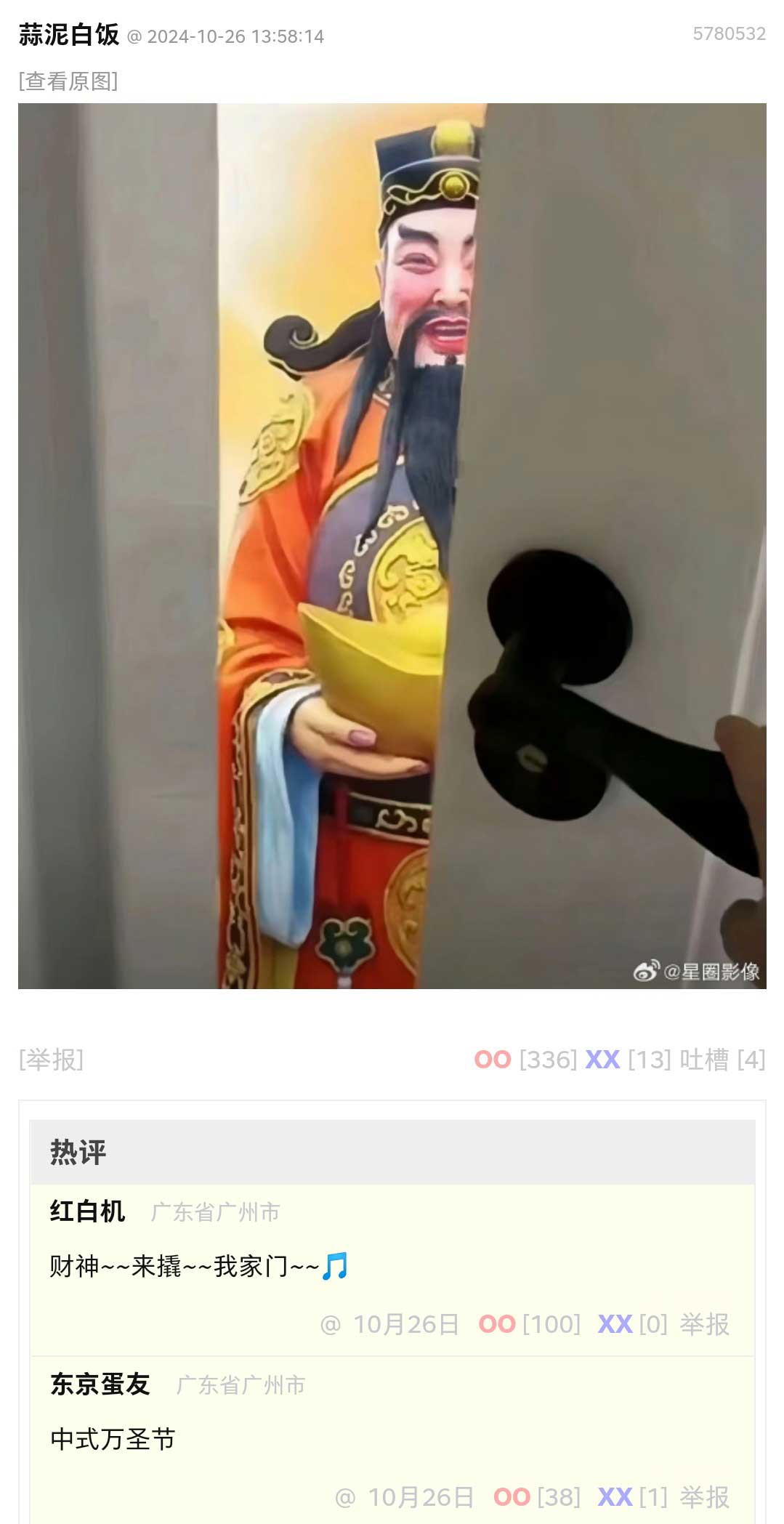Open the 查看原图 link
The image size is (784, 1524).
(68, 81)
